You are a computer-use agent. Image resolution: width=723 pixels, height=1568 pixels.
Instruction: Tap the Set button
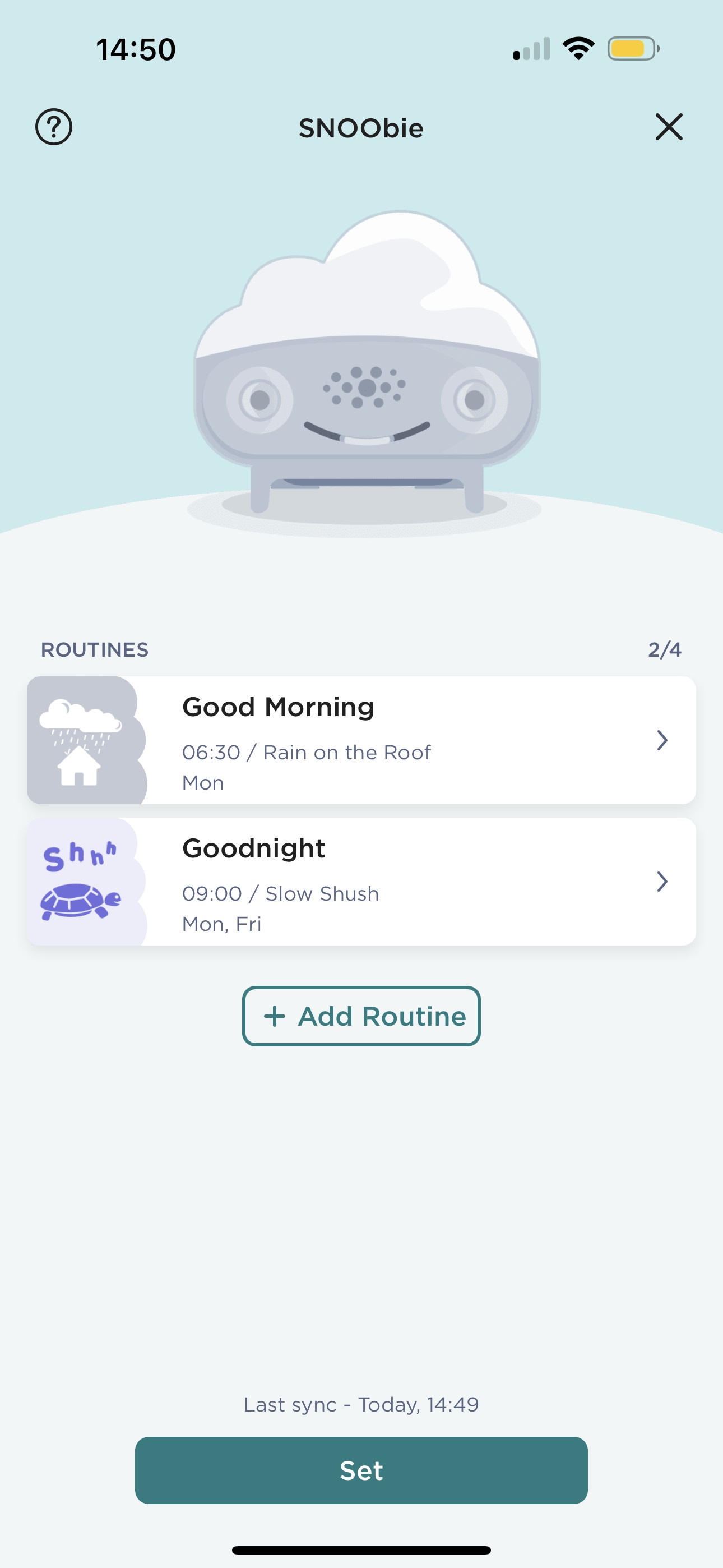coord(361,1470)
